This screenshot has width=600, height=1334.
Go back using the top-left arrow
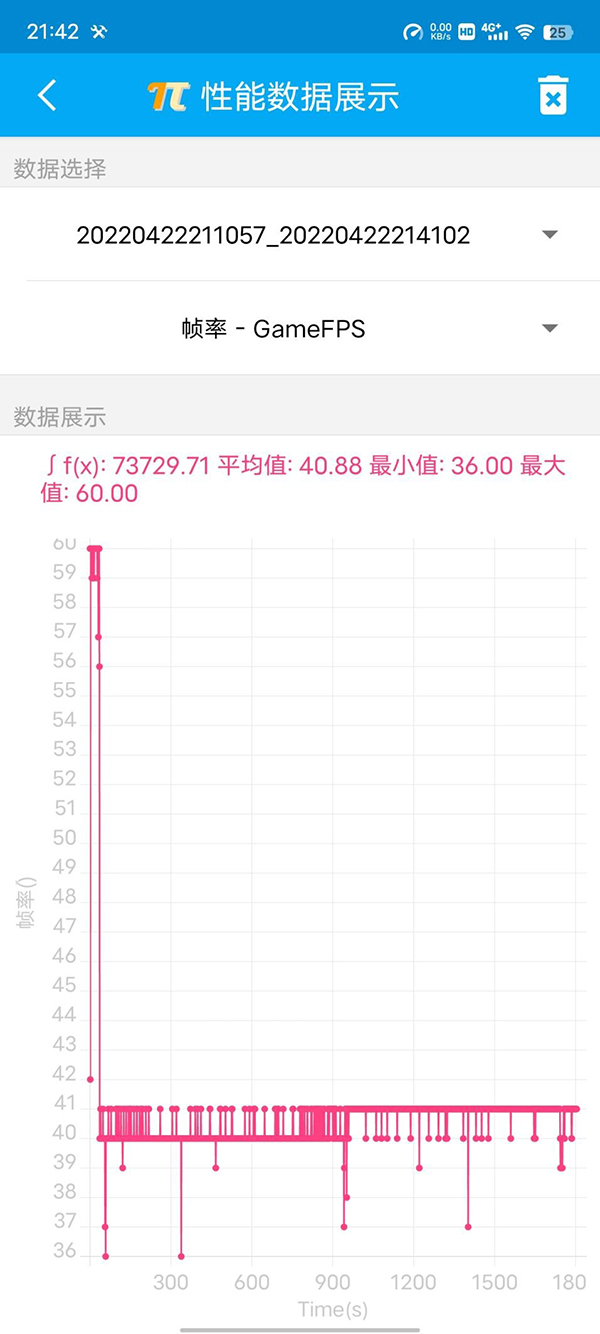pos(47,96)
